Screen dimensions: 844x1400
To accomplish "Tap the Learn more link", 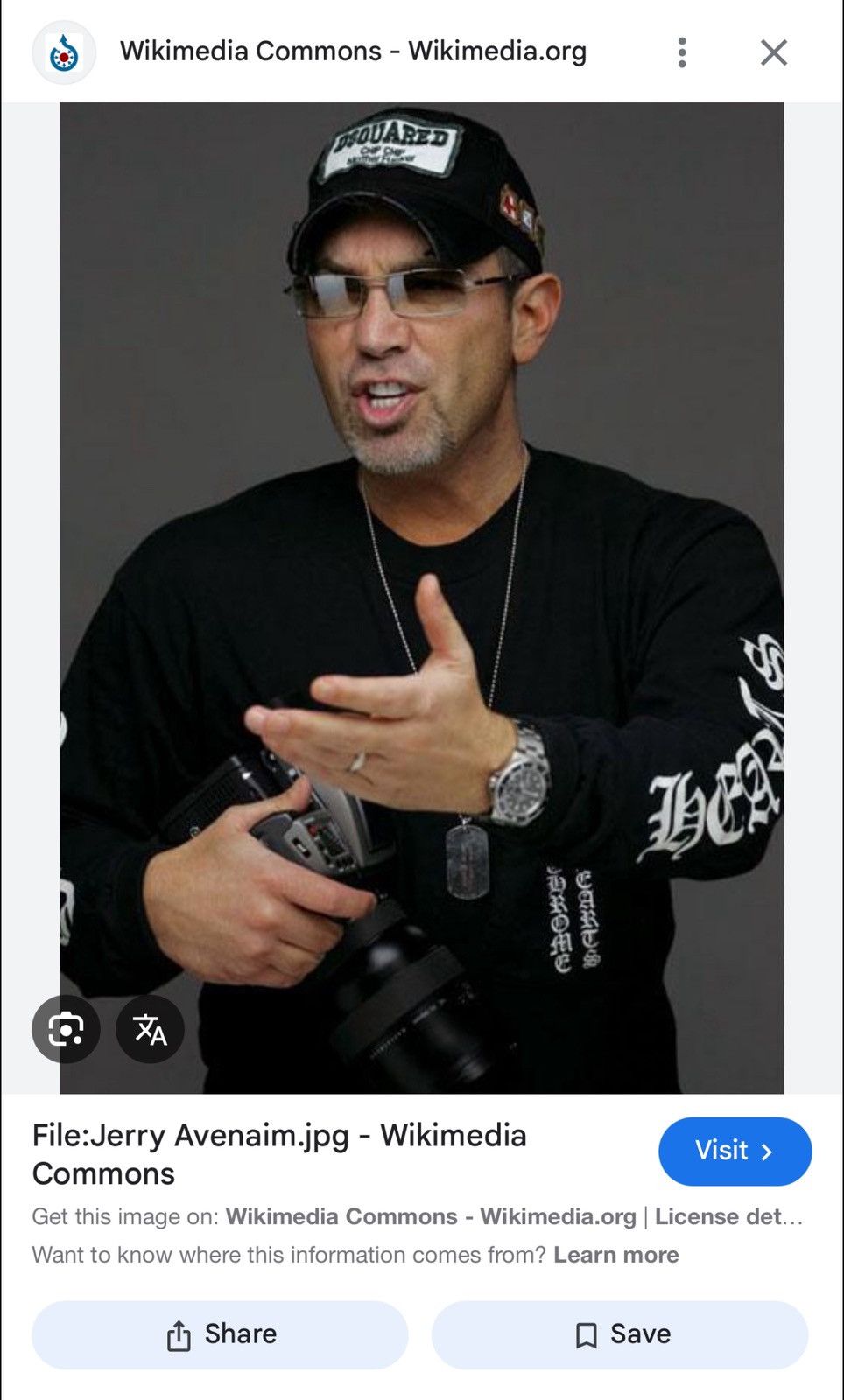I will pos(616,1255).
